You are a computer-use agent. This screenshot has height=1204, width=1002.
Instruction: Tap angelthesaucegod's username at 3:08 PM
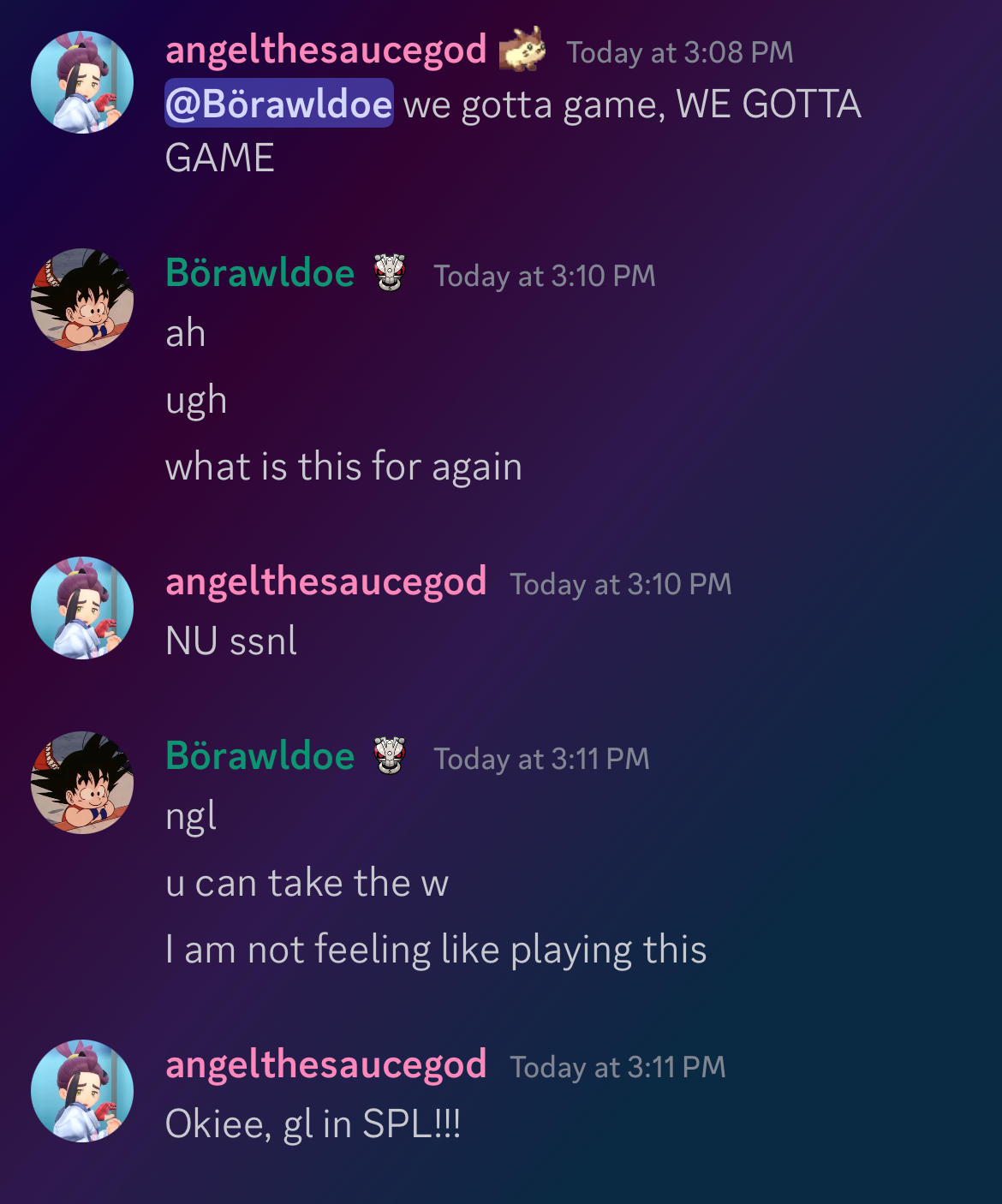tap(325, 50)
